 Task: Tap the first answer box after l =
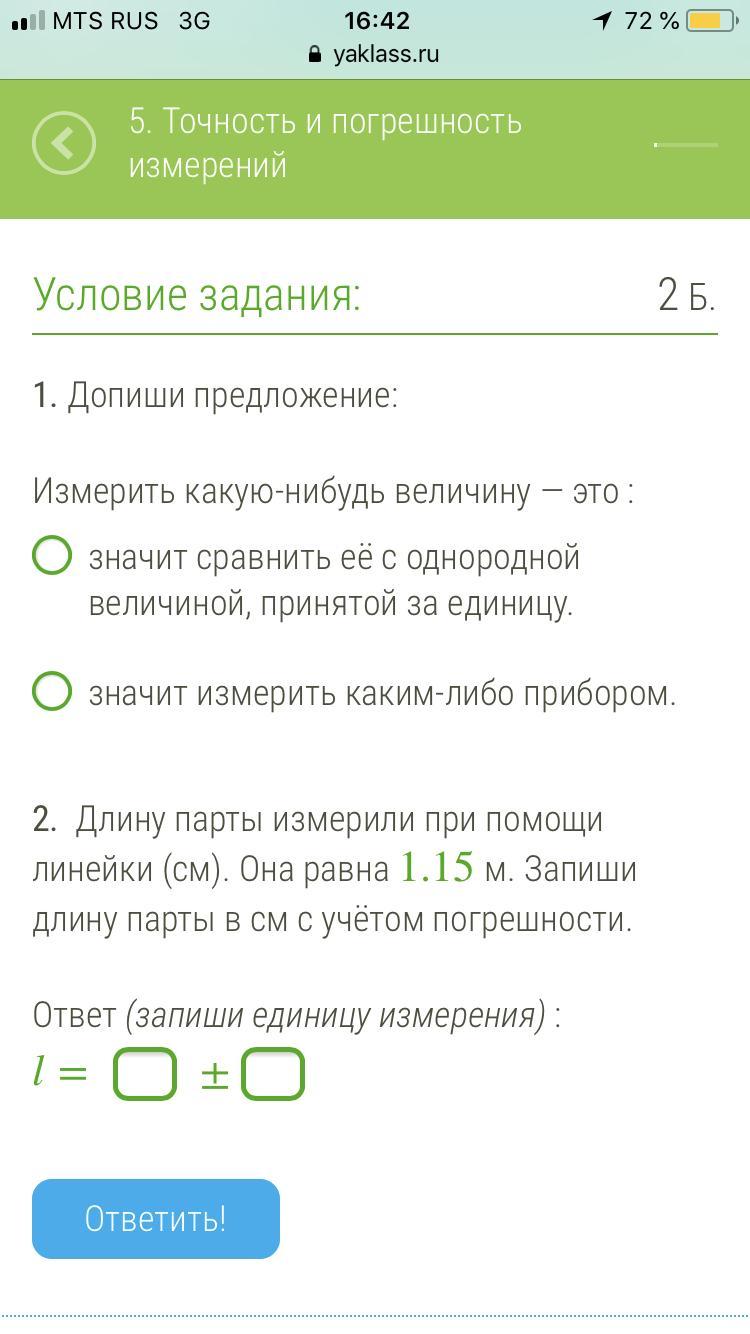(145, 1074)
